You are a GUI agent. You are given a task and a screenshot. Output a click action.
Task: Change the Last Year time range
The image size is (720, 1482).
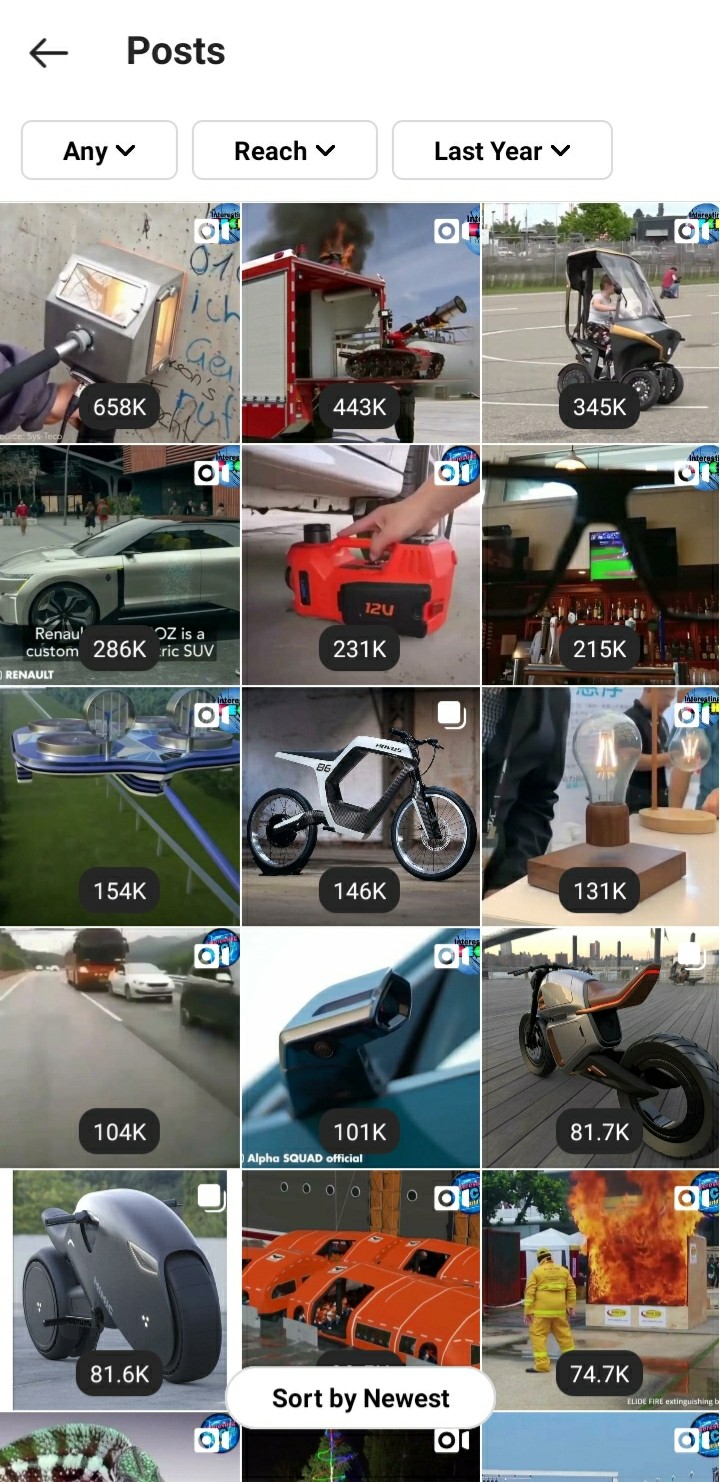pos(501,151)
